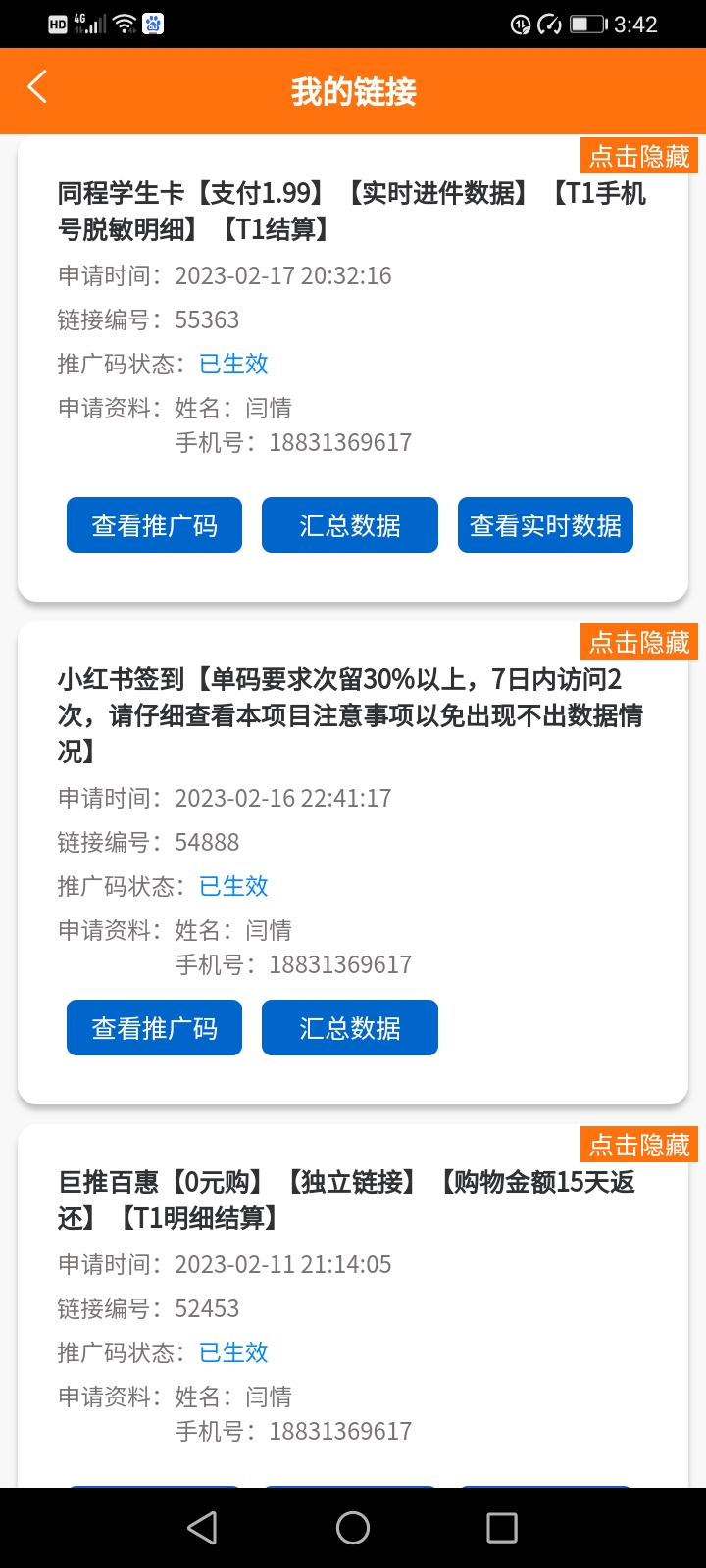View promo code for 同程学生卡
The width and height of the screenshot is (706, 1568).
[x=154, y=526]
